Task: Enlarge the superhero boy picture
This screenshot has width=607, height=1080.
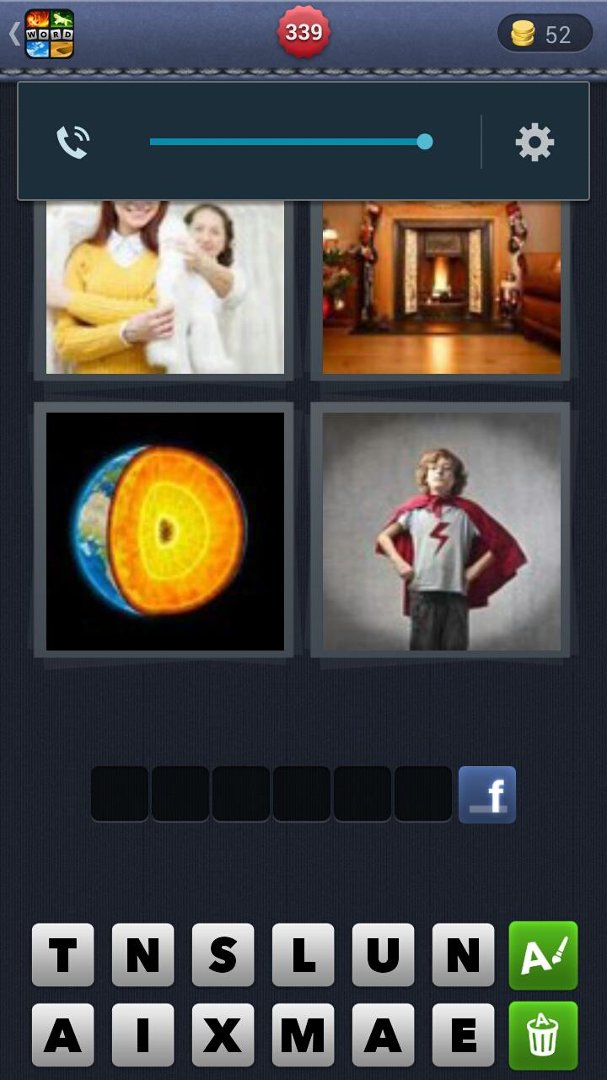Action: click(441, 530)
